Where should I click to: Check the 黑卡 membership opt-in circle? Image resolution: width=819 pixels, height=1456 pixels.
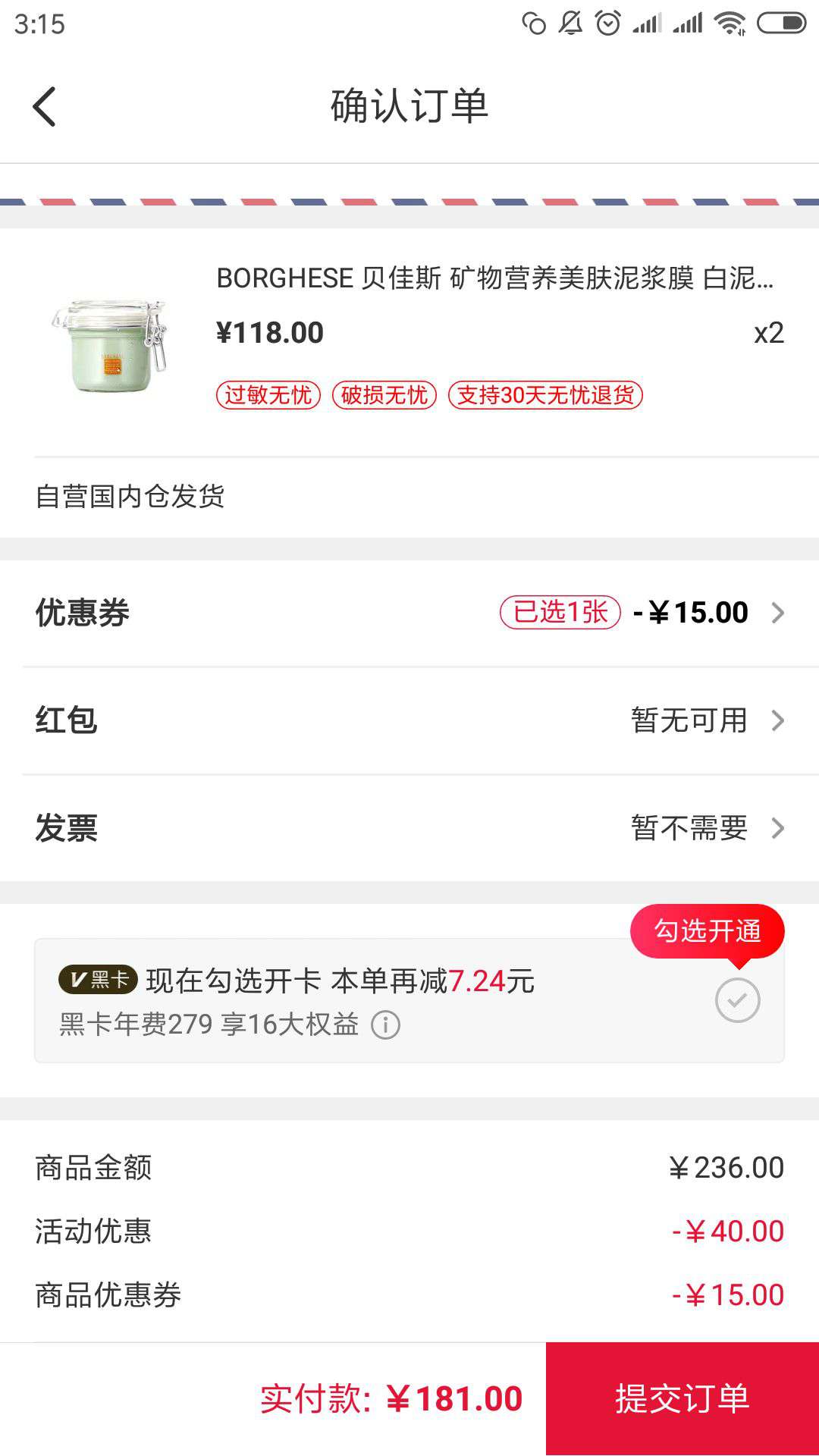pyautogui.click(x=737, y=1000)
